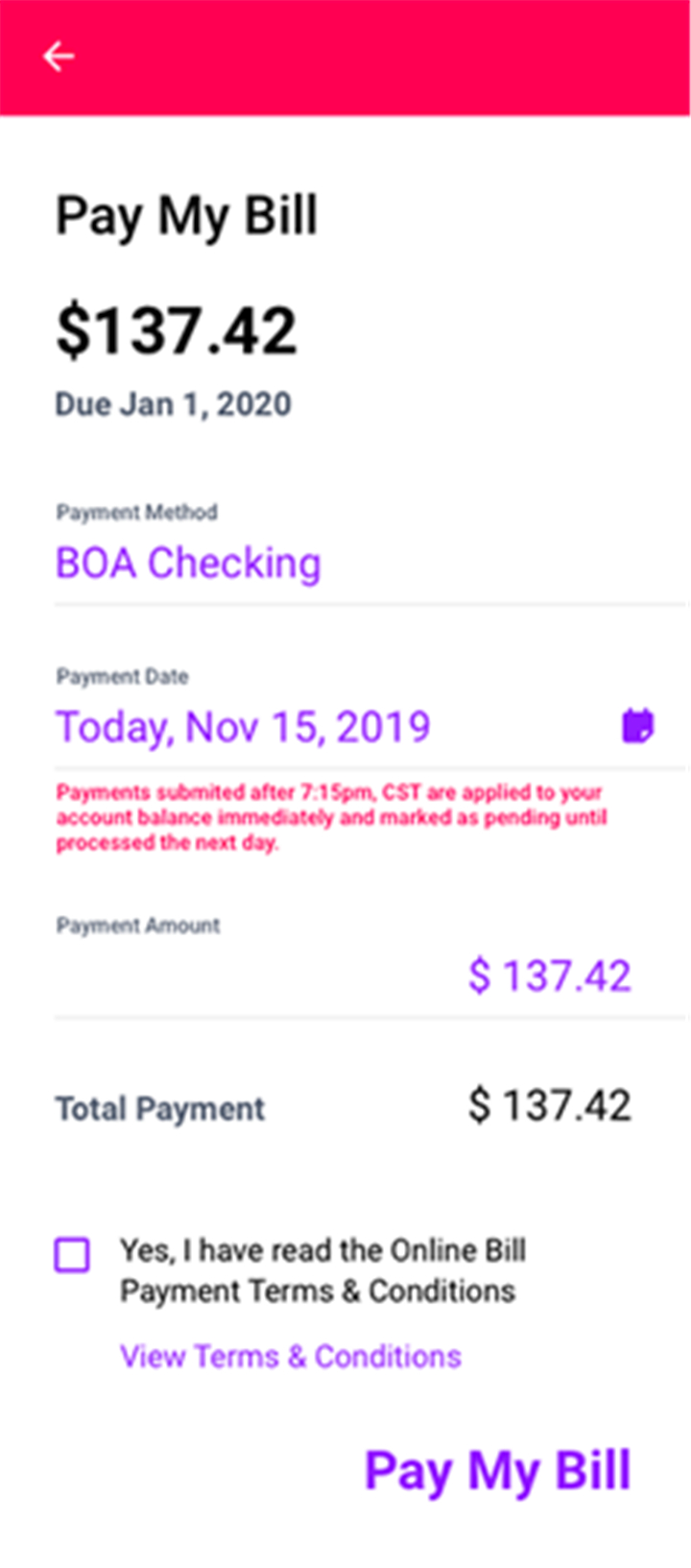Open View Terms & Conditions link
The height and width of the screenshot is (1568, 691).
coord(291,1356)
